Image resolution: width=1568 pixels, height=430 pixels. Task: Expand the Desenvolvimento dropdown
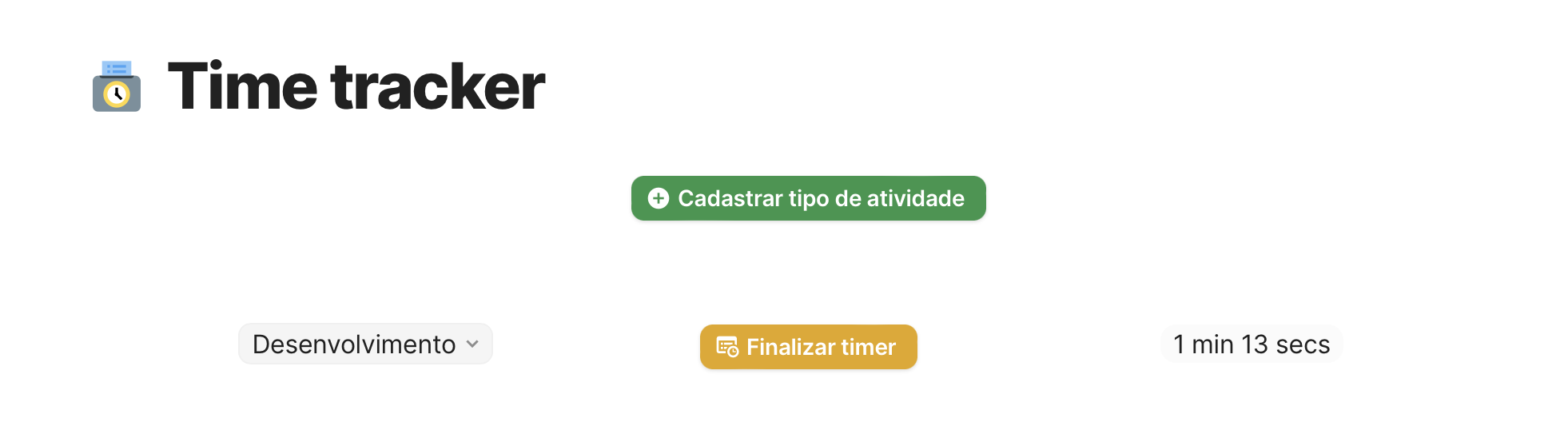[x=365, y=344]
